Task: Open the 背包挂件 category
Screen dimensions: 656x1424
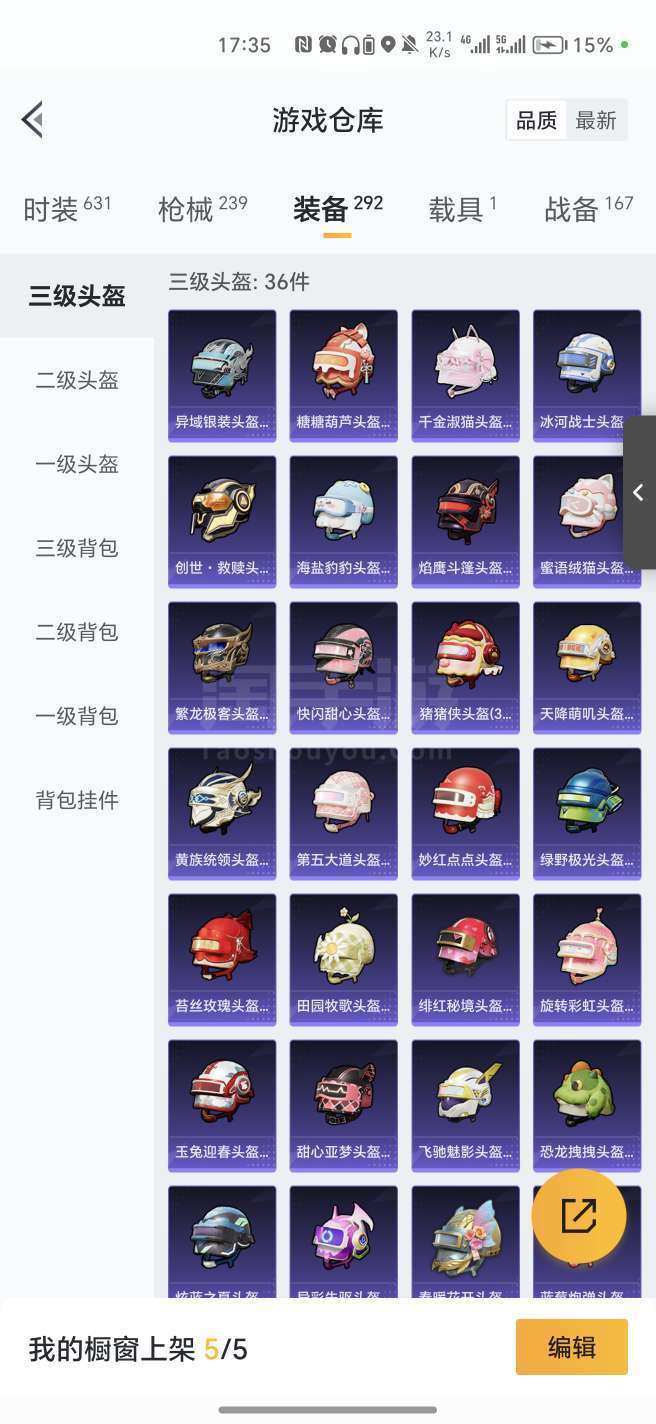Action: click(77, 800)
